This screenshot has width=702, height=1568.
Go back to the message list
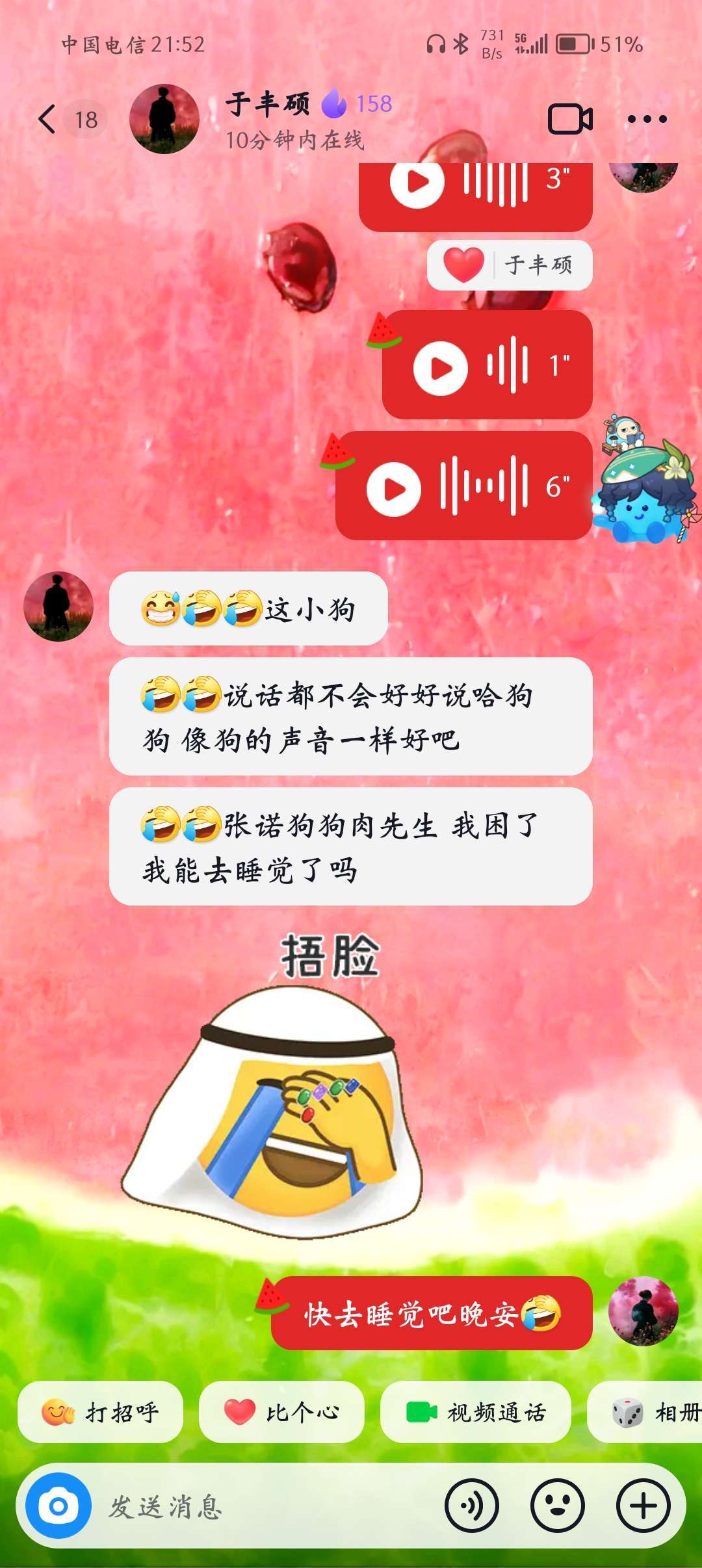(x=47, y=120)
